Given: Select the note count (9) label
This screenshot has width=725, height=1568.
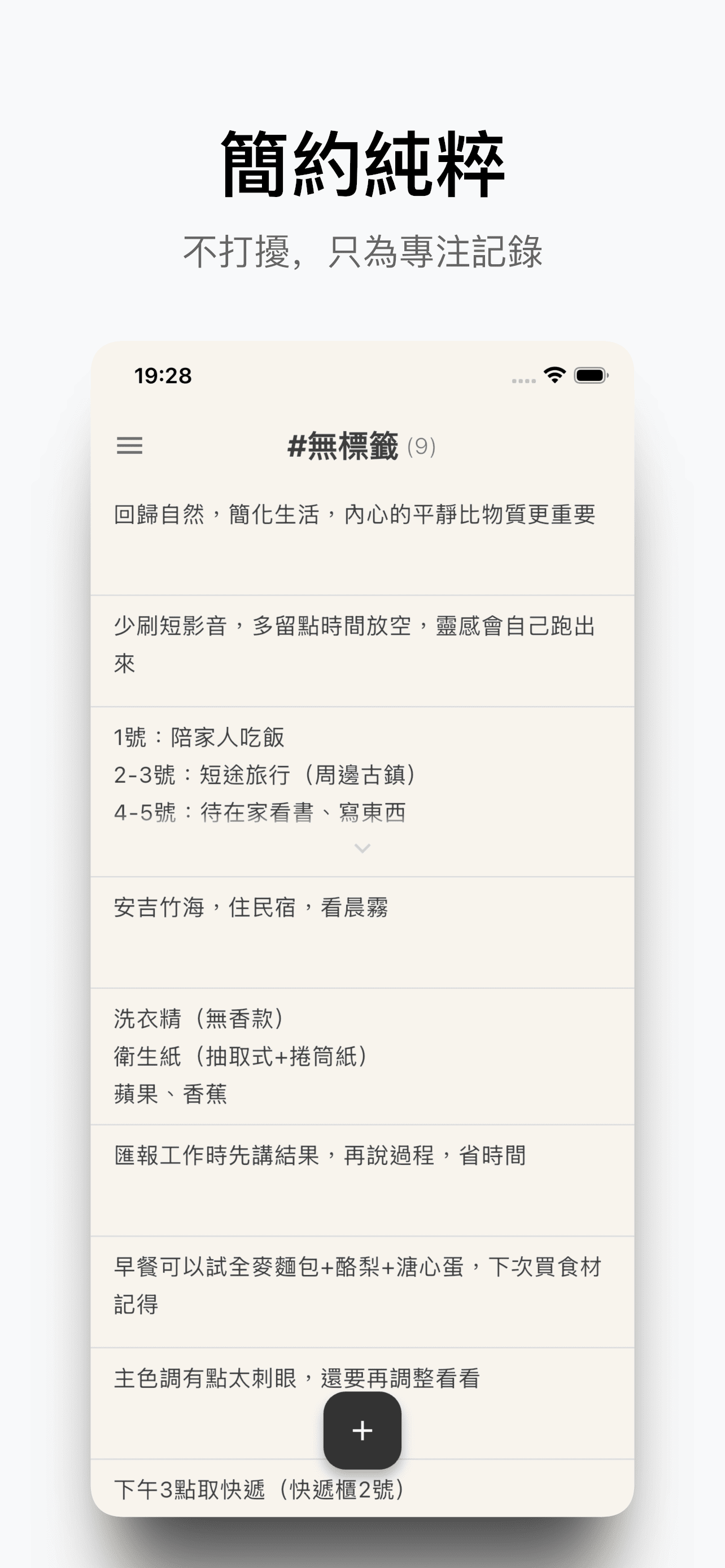Looking at the screenshot, I should (423, 447).
